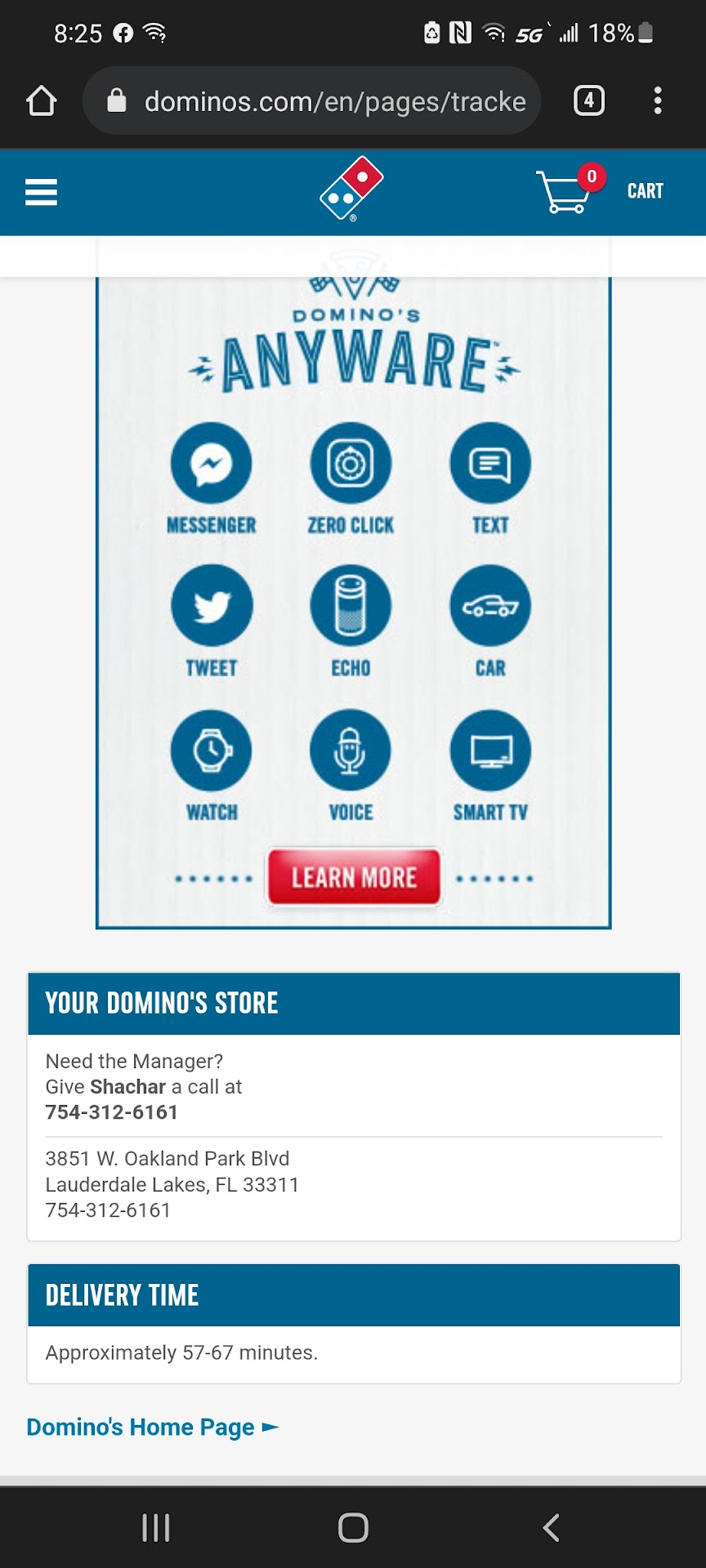Open the hamburger menu

click(x=41, y=193)
